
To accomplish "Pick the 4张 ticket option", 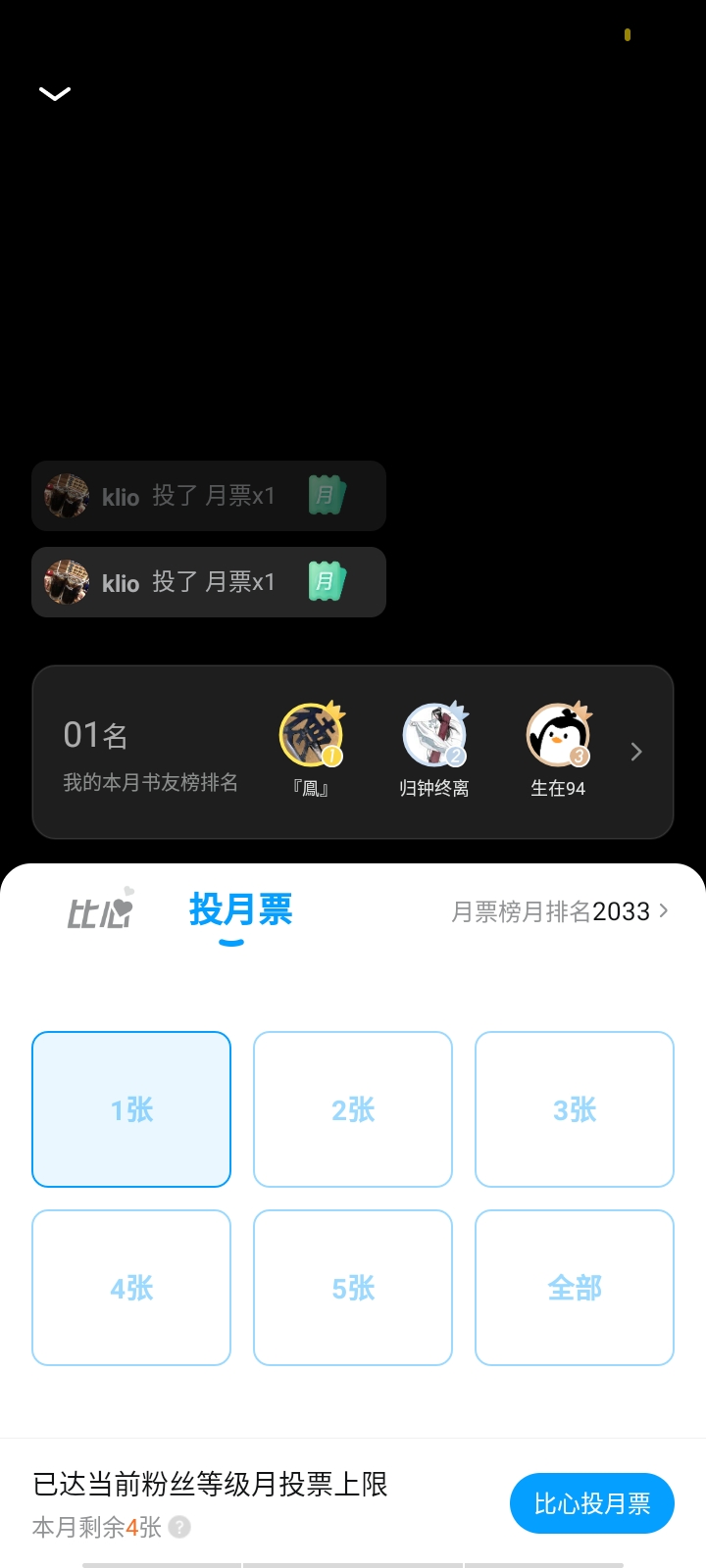I will pyautogui.click(x=131, y=1288).
